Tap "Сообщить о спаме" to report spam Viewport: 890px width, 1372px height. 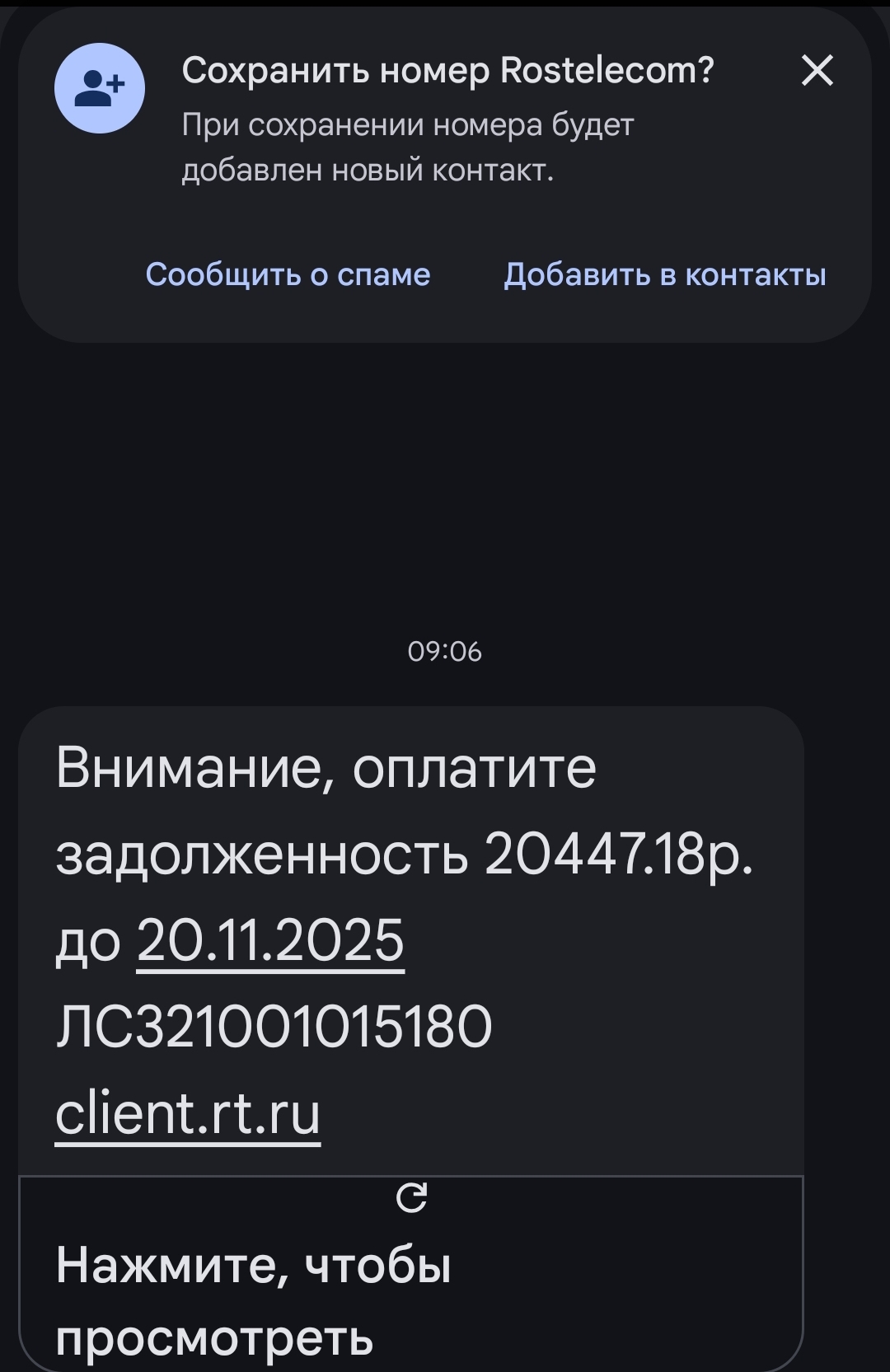click(288, 274)
